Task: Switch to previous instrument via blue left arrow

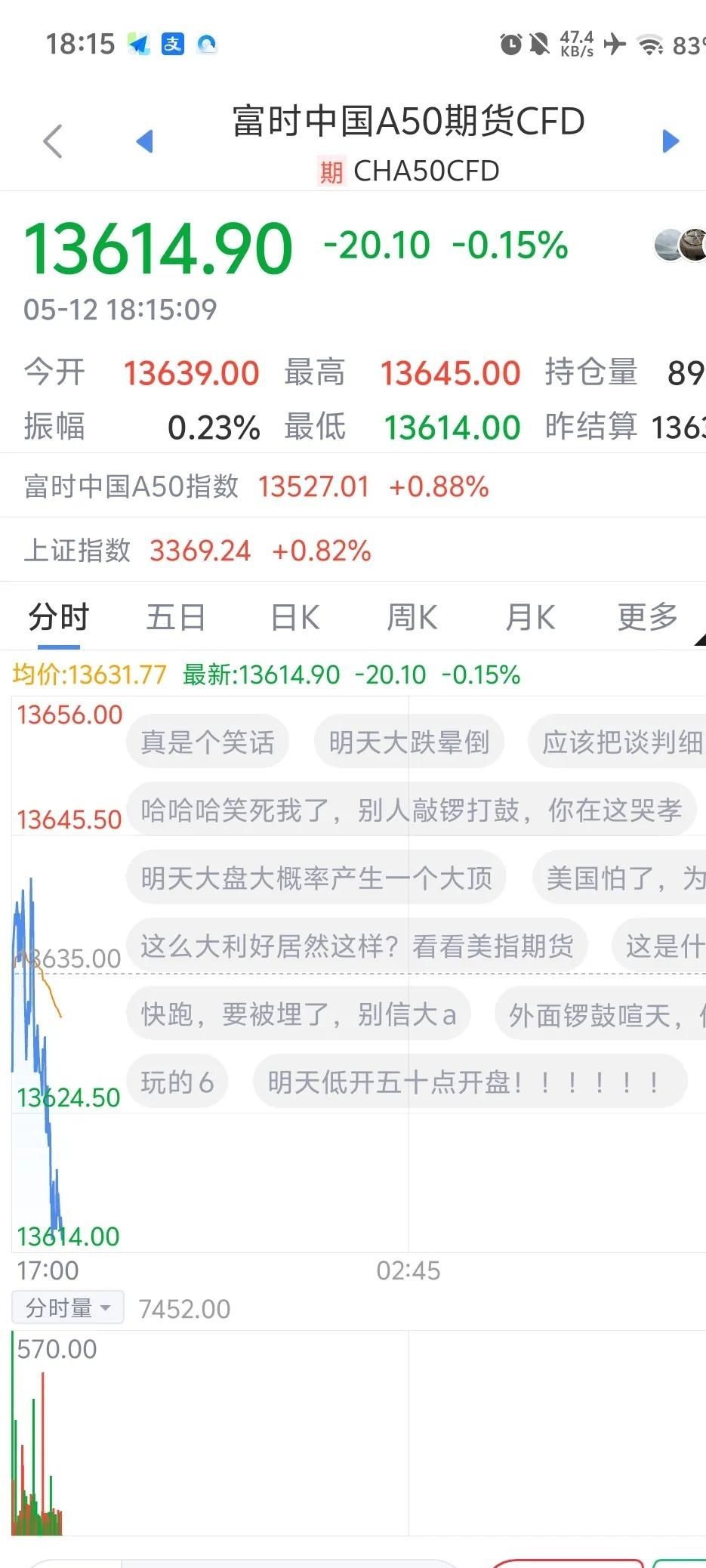Action: [144, 142]
